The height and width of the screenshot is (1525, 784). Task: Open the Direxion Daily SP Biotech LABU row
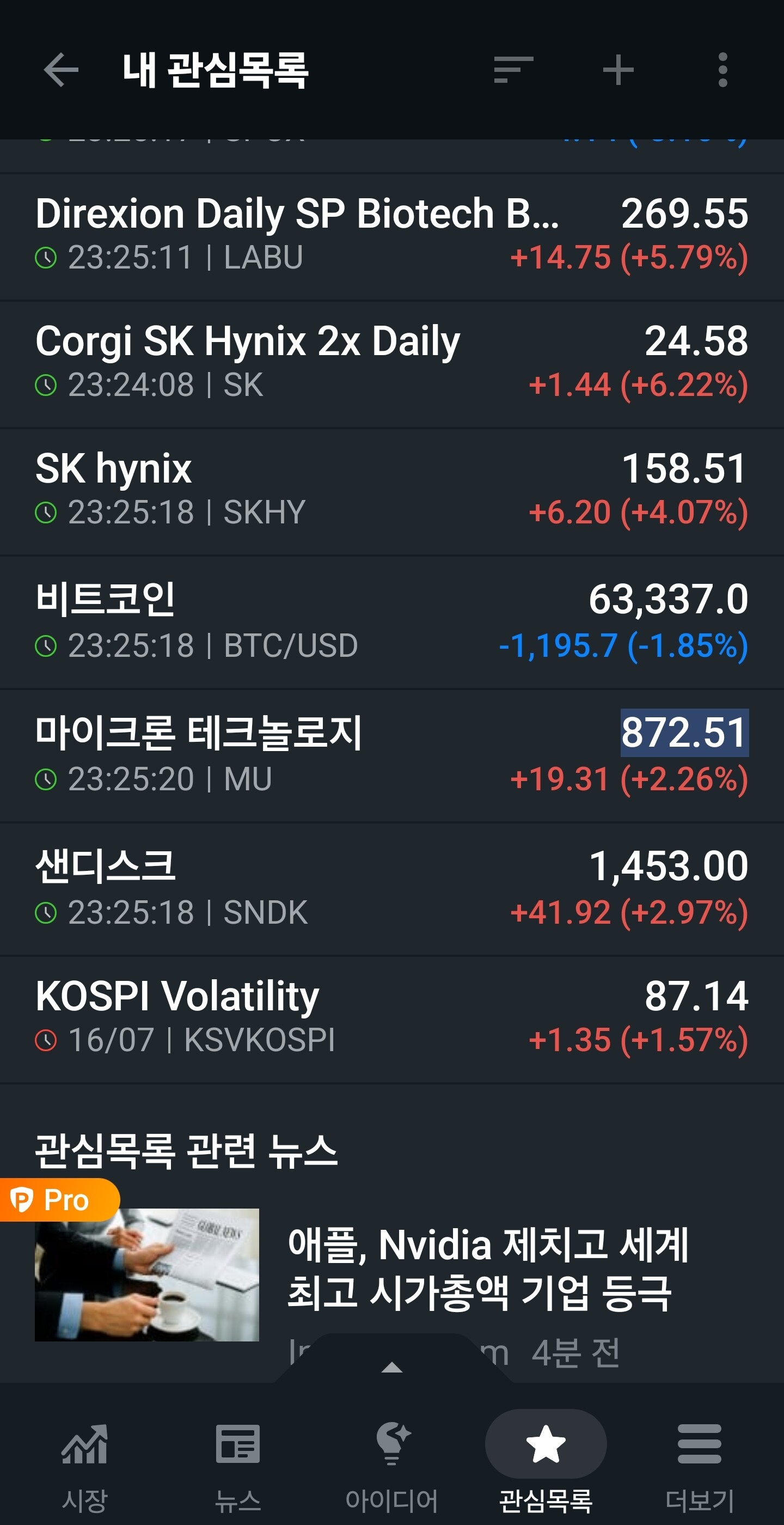391,236
